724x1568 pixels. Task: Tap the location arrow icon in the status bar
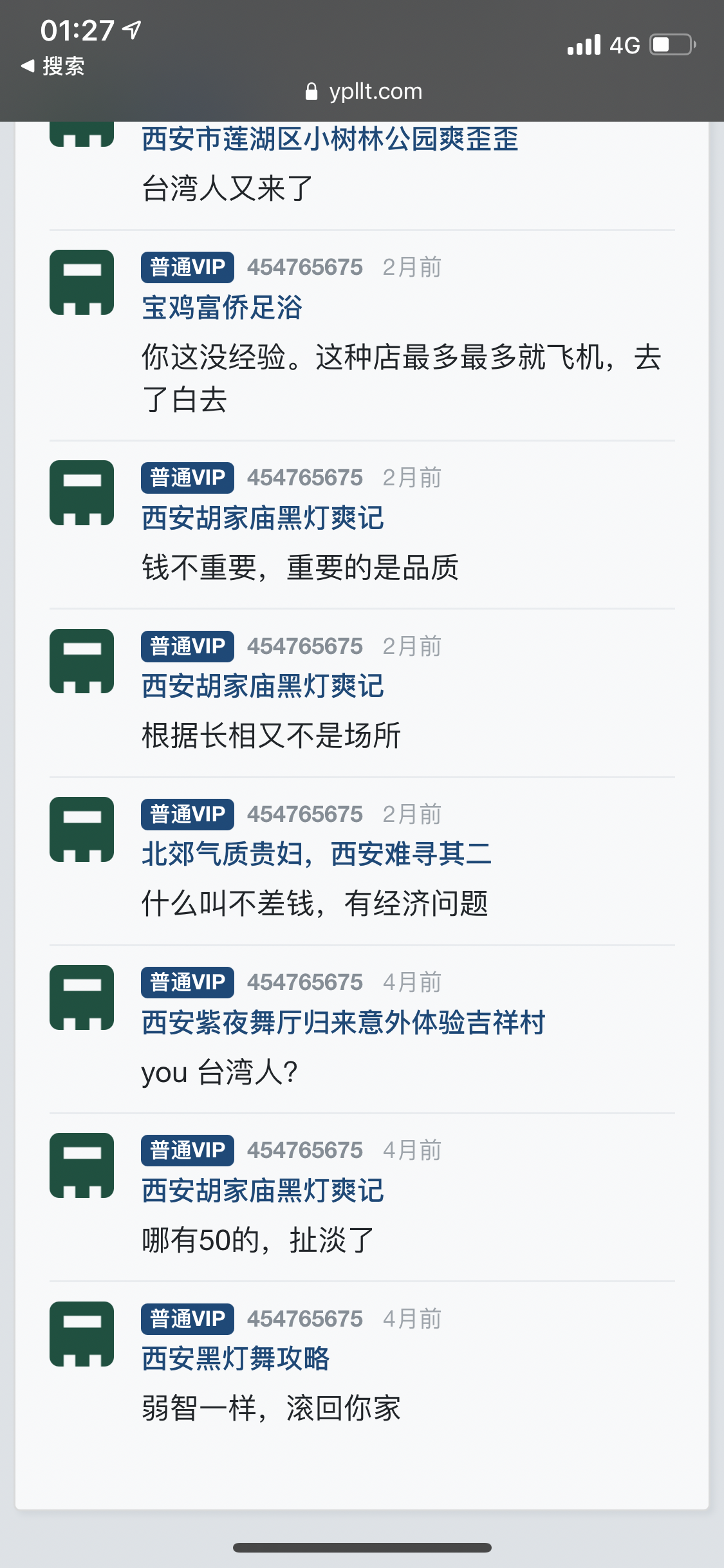coord(132,28)
